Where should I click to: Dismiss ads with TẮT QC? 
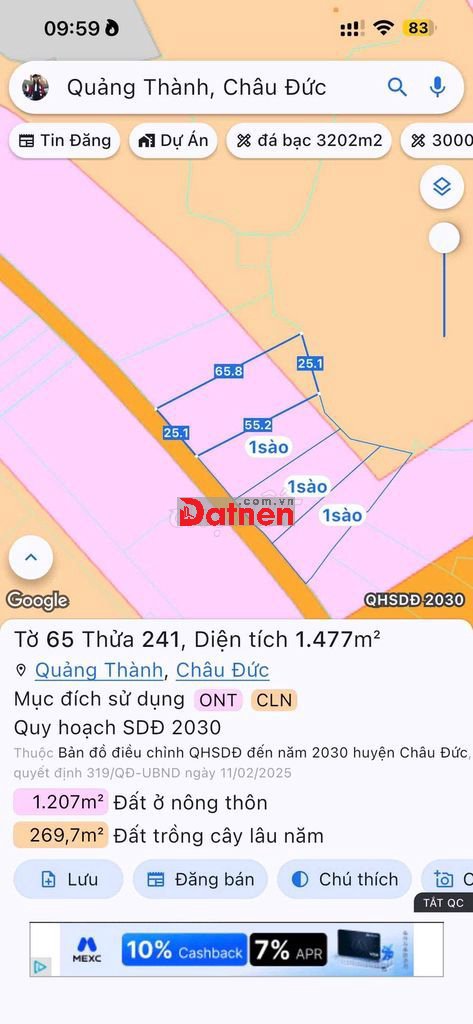click(x=443, y=903)
